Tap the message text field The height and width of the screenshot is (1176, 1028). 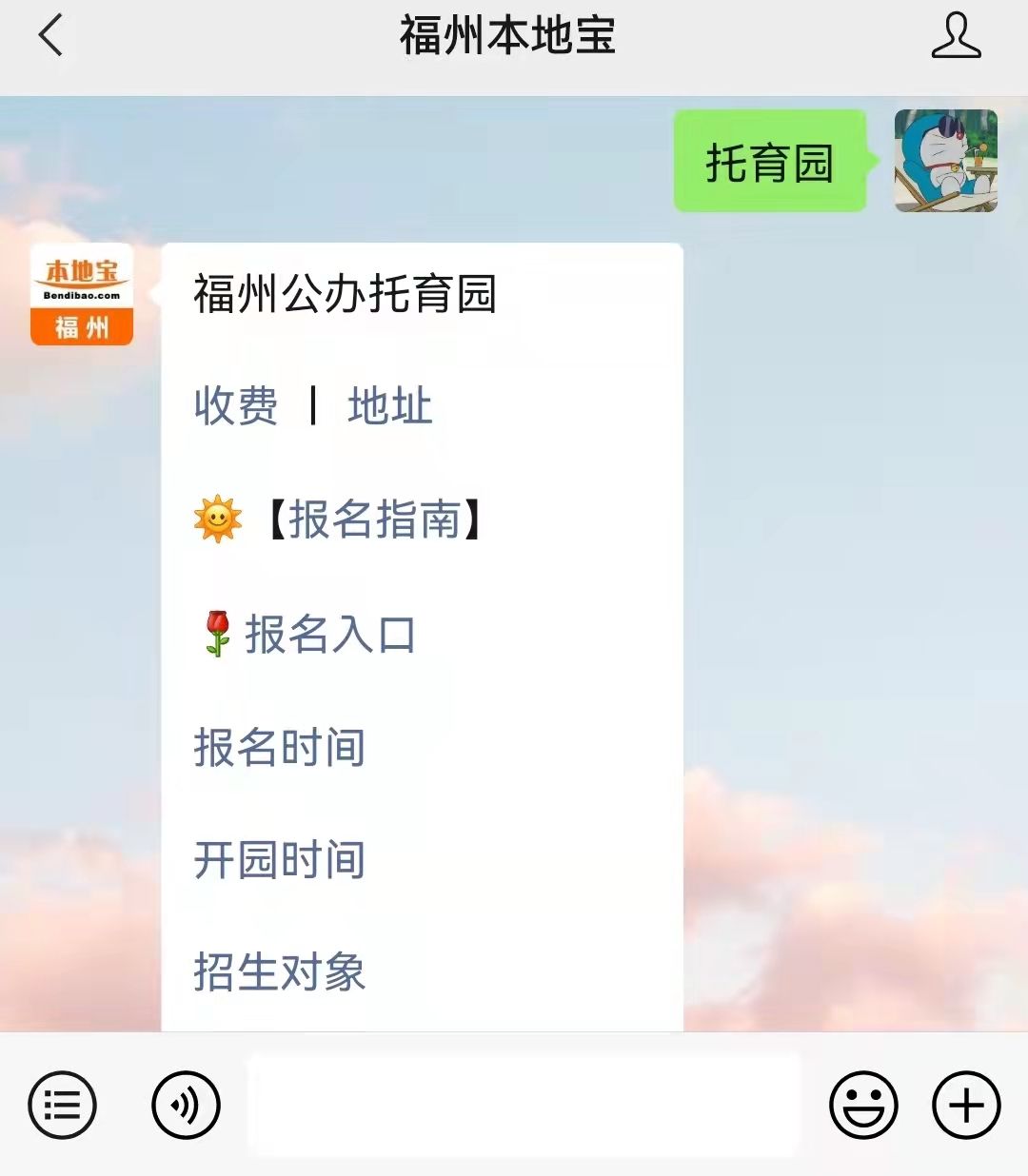point(524,1106)
